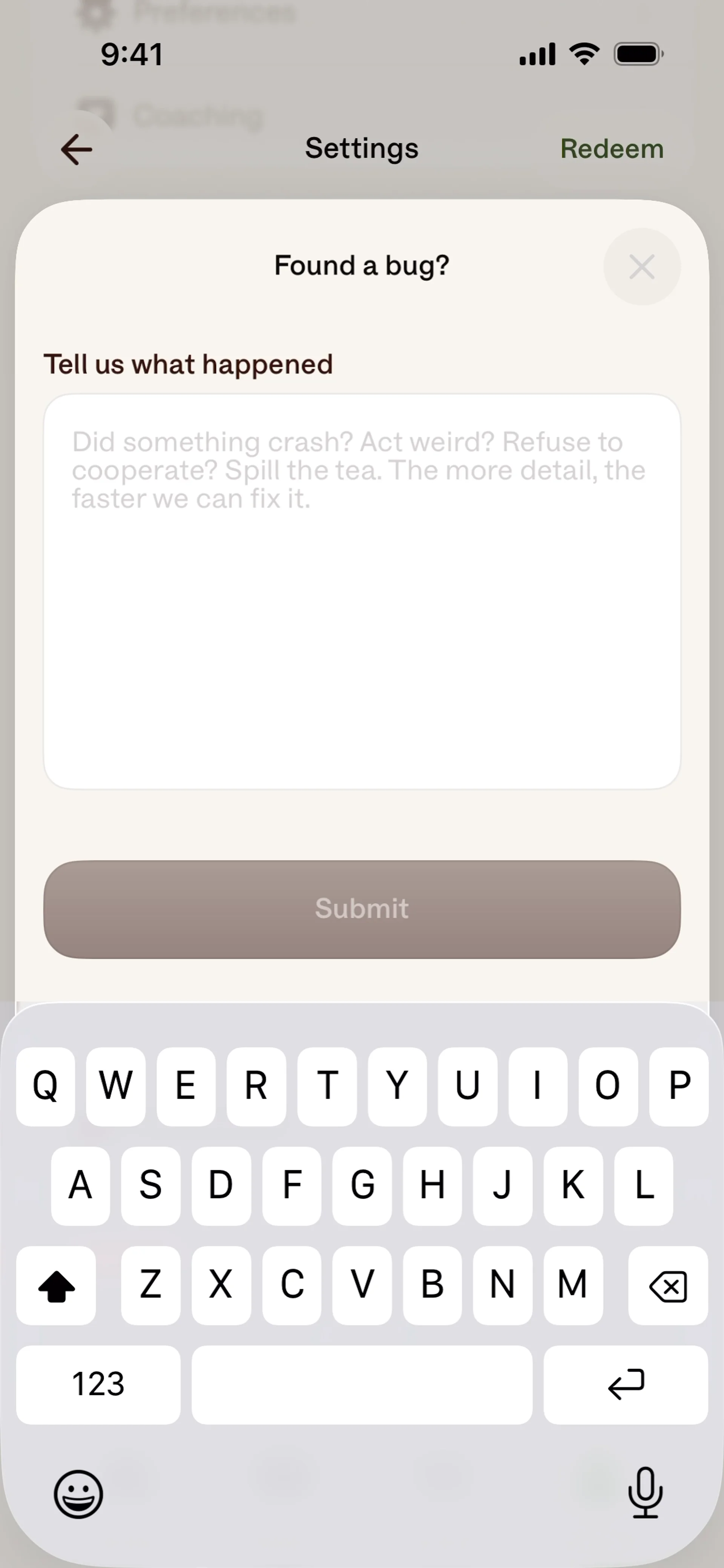Dismiss the Found a bug dialog

click(x=642, y=267)
